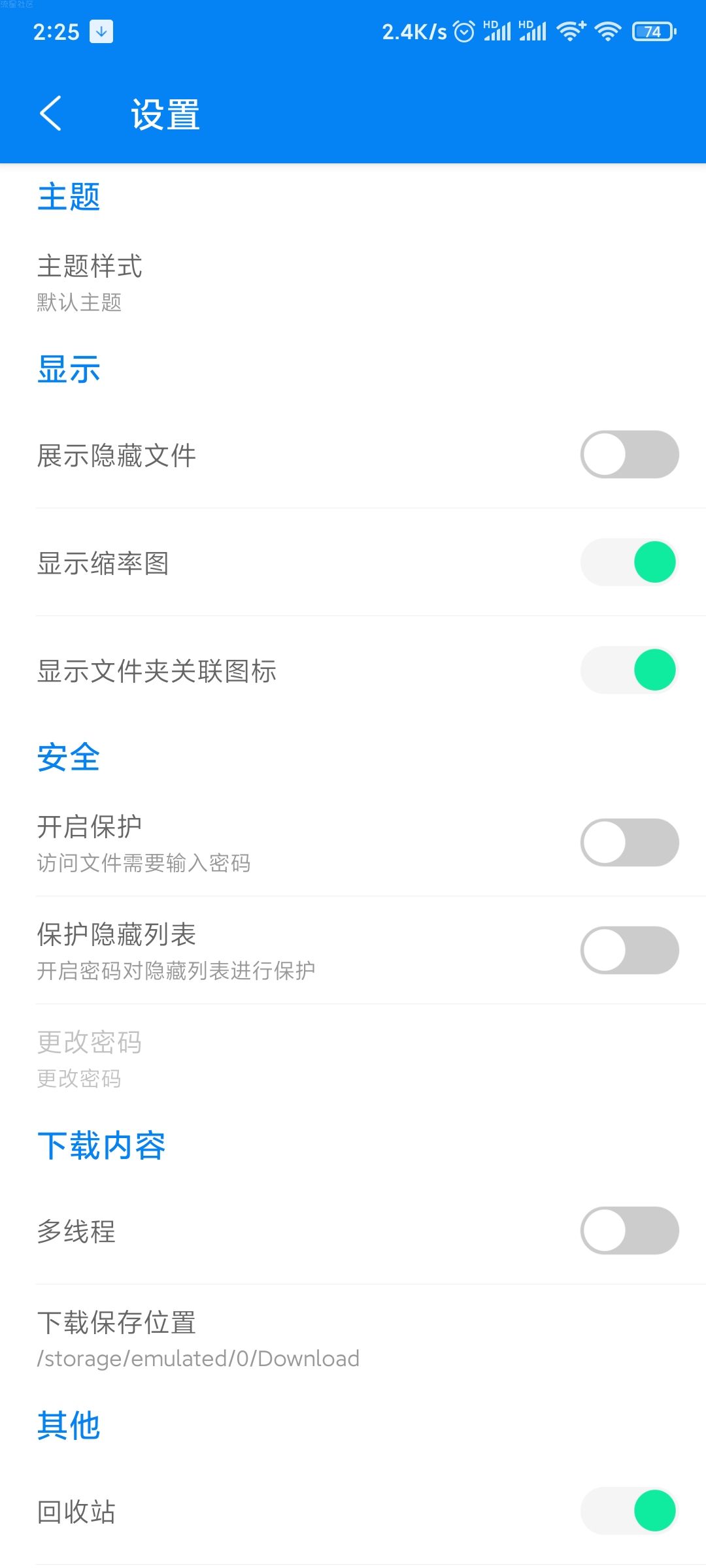Enable the 展示隐藏文件 switch
Viewport: 706px width, 1568px height.
(x=630, y=455)
